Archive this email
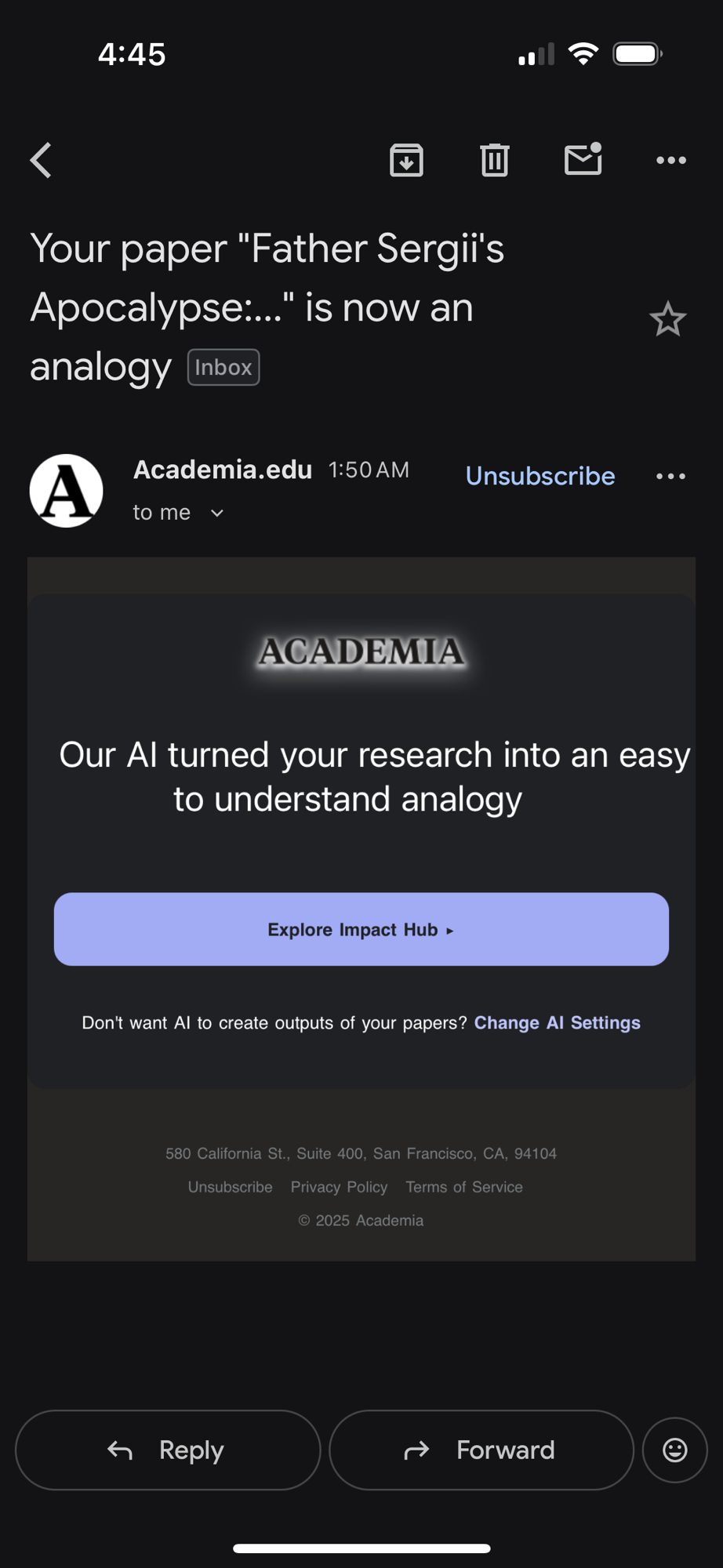The width and height of the screenshot is (723, 1568). [x=406, y=161]
